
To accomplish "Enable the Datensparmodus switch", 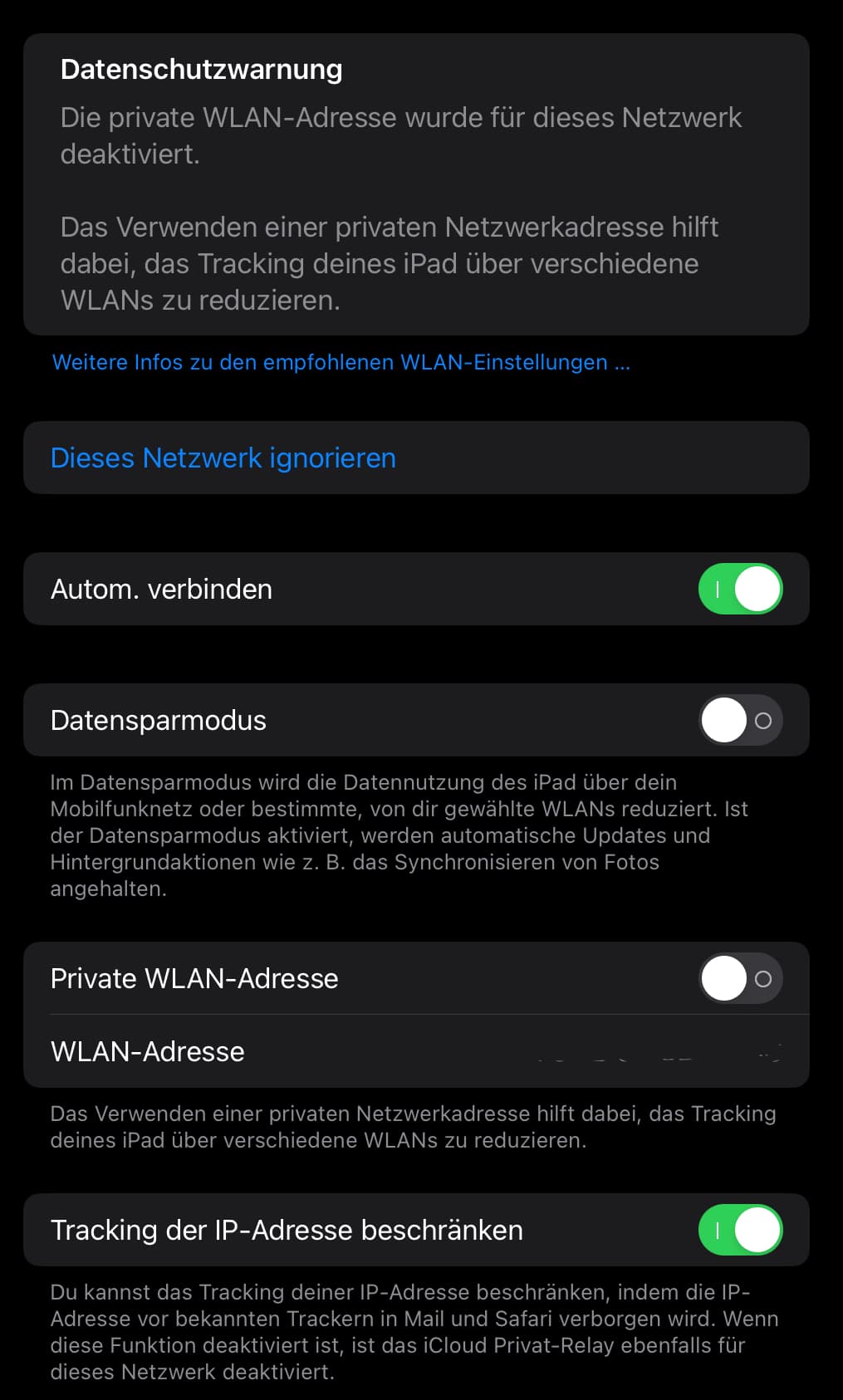I will [x=740, y=721].
